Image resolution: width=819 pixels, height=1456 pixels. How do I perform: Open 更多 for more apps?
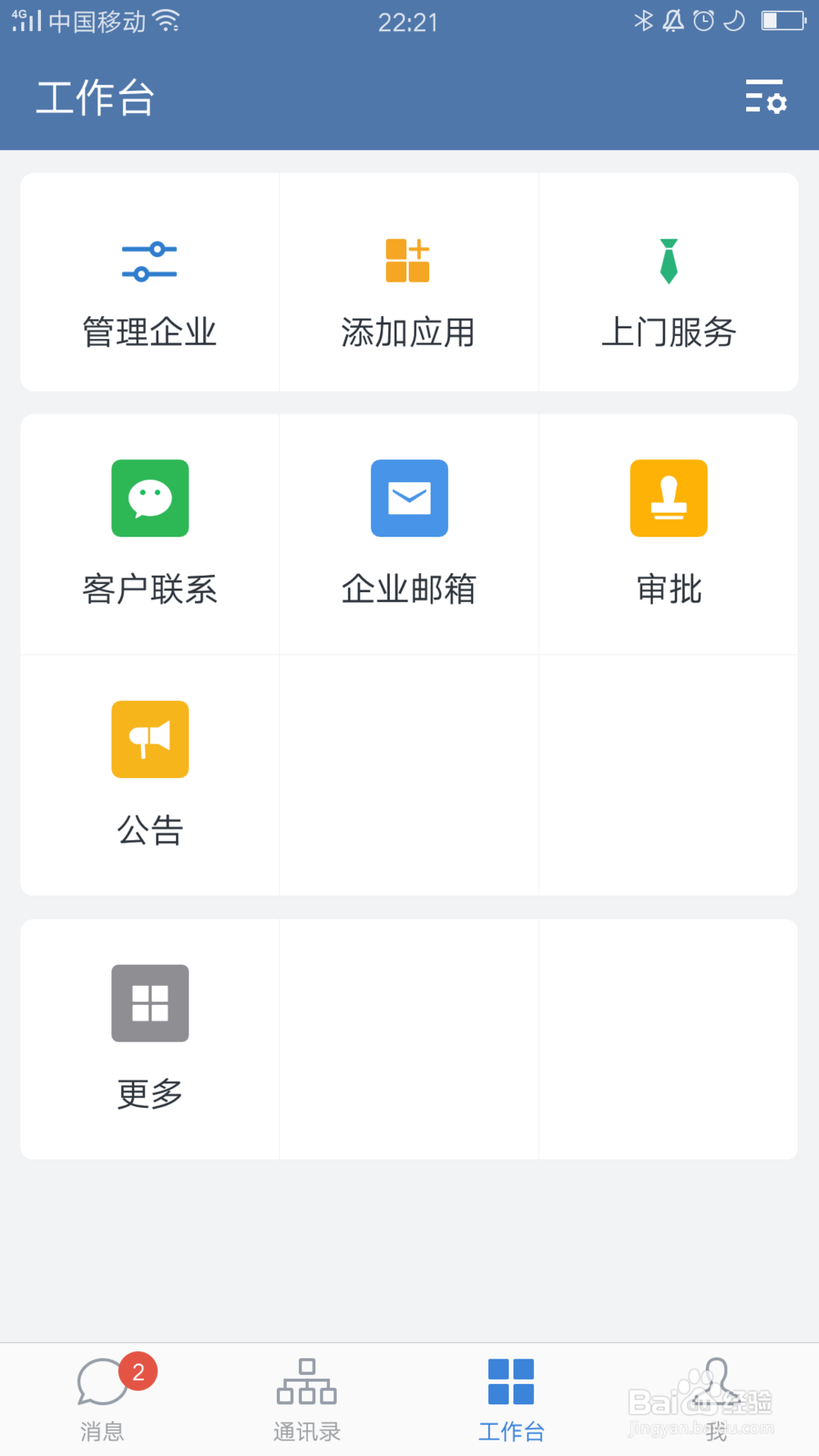click(x=150, y=1038)
